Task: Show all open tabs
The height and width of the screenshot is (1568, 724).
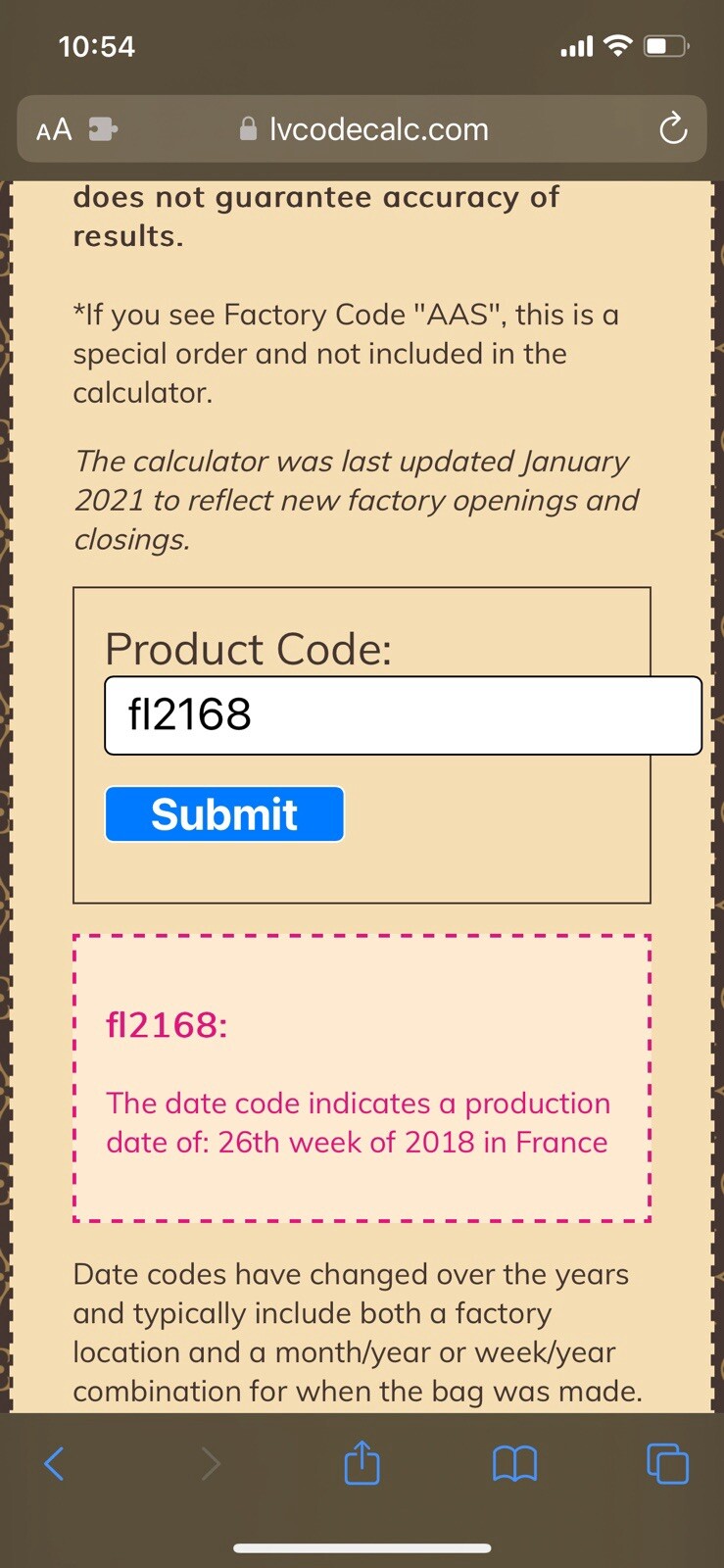Action: click(667, 1464)
